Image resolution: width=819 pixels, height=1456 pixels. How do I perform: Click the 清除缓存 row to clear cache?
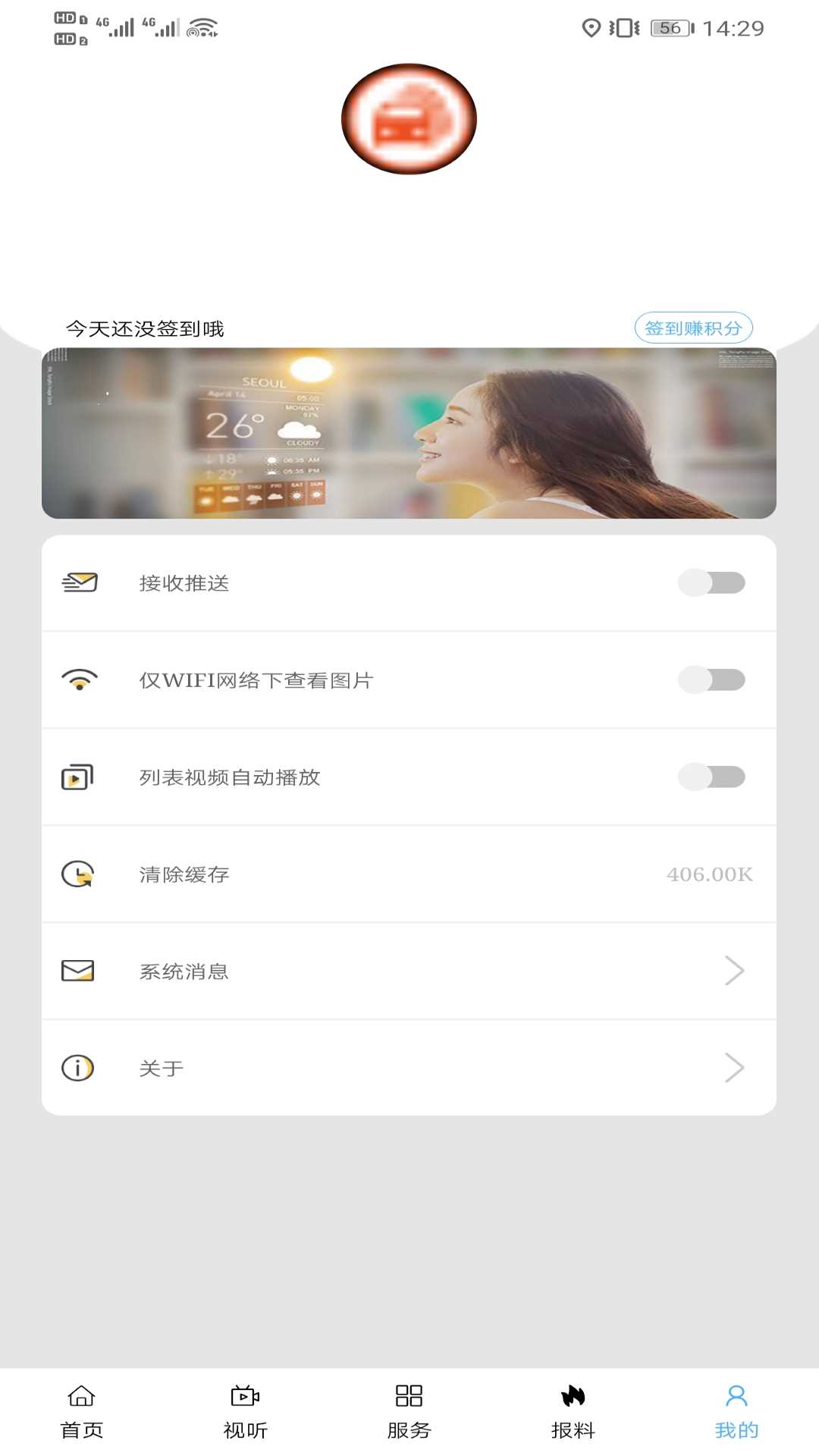click(x=409, y=874)
